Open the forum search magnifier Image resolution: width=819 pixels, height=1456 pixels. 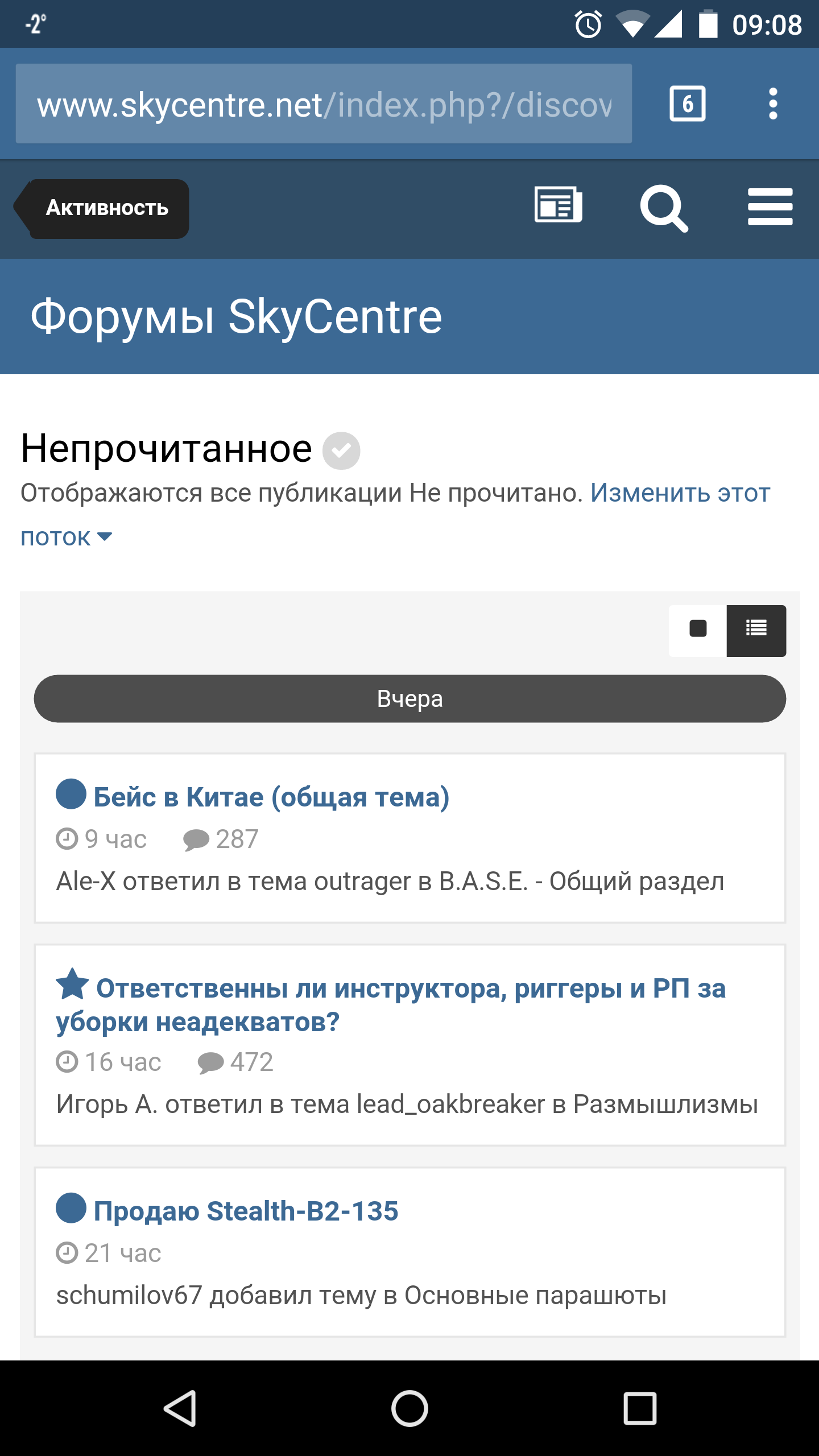[x=664, y=208]
